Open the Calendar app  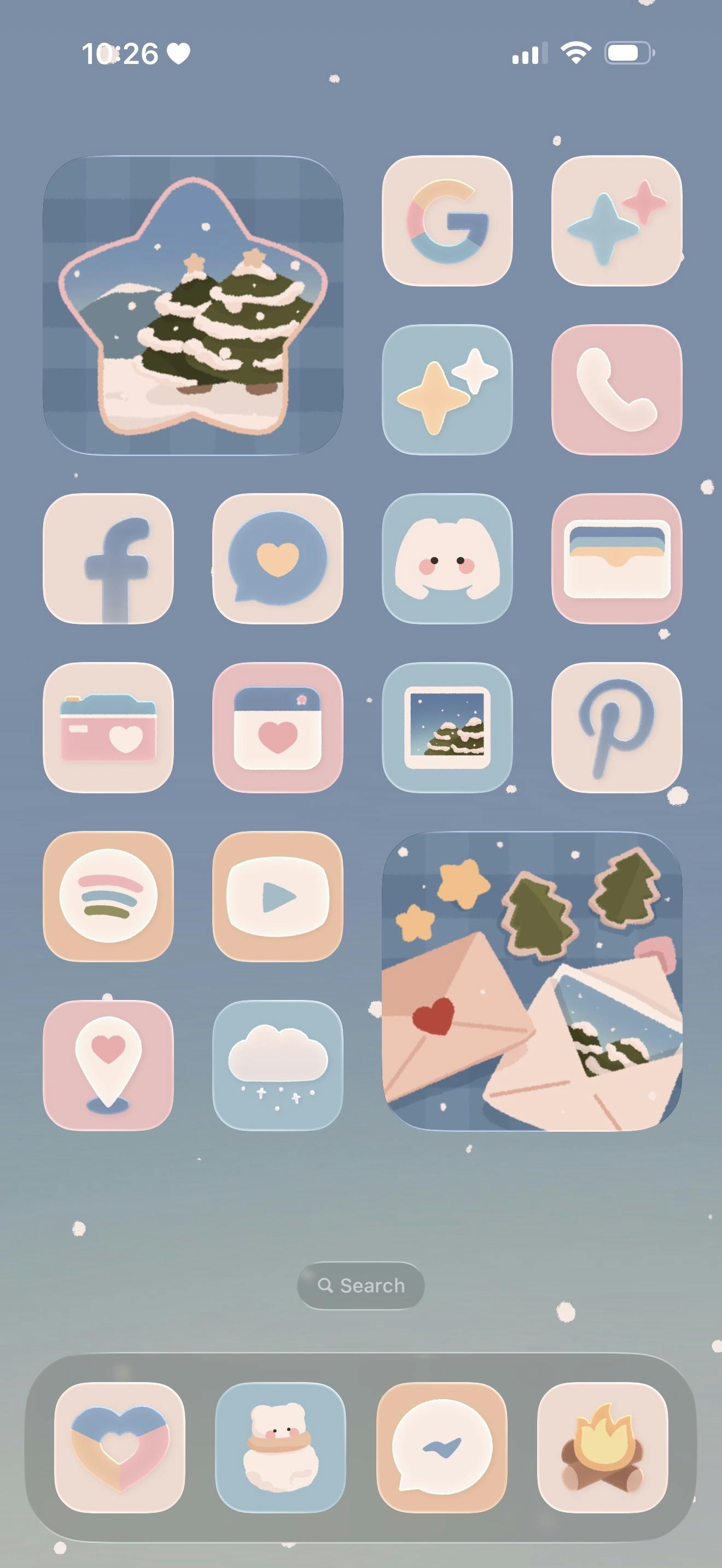click(x=278, y=727)
